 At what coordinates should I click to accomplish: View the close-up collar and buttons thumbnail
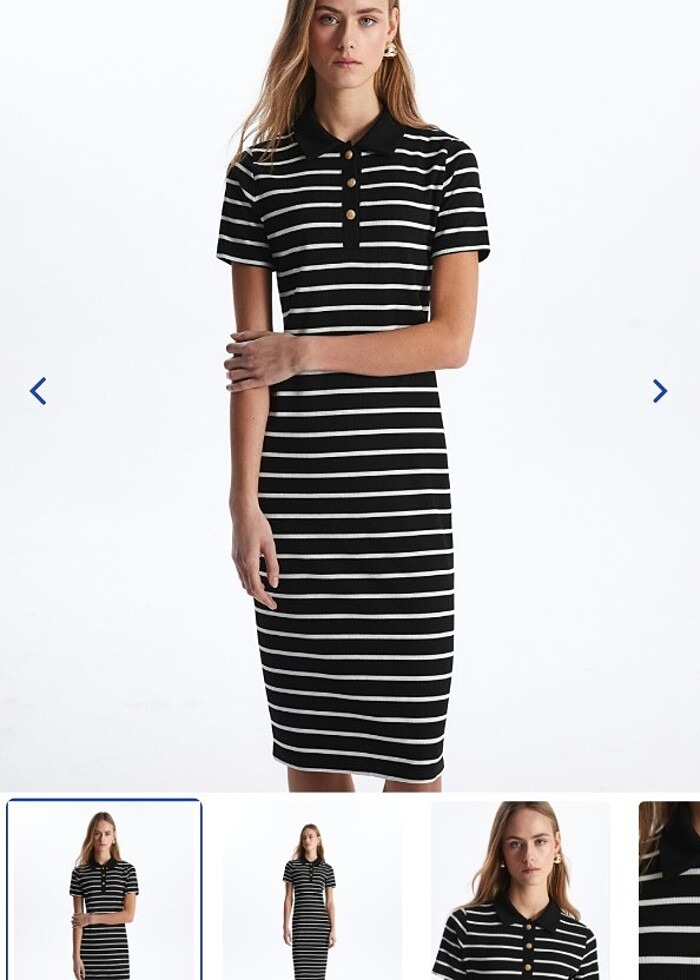point(520,890)
